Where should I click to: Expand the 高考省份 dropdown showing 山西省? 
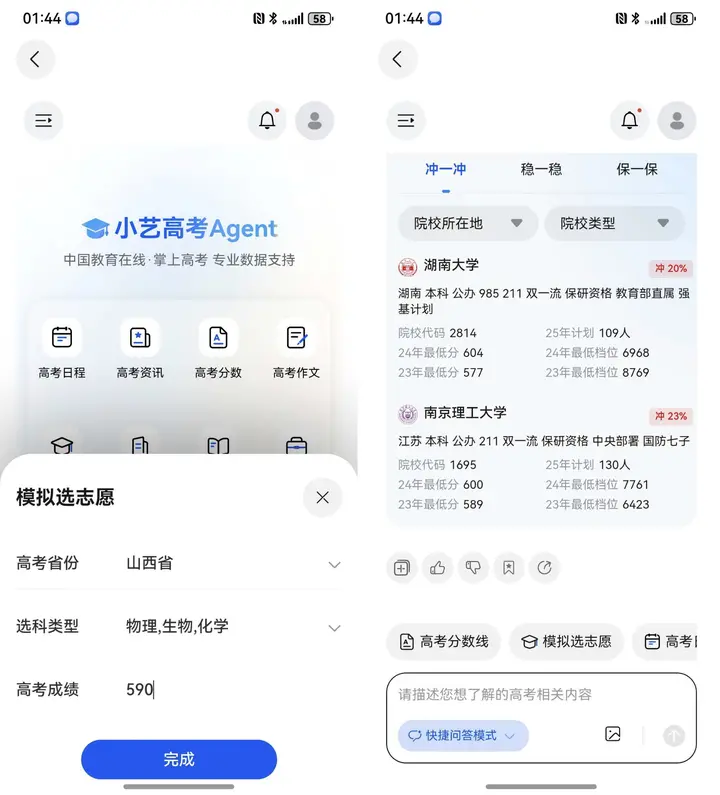point(334,564)
